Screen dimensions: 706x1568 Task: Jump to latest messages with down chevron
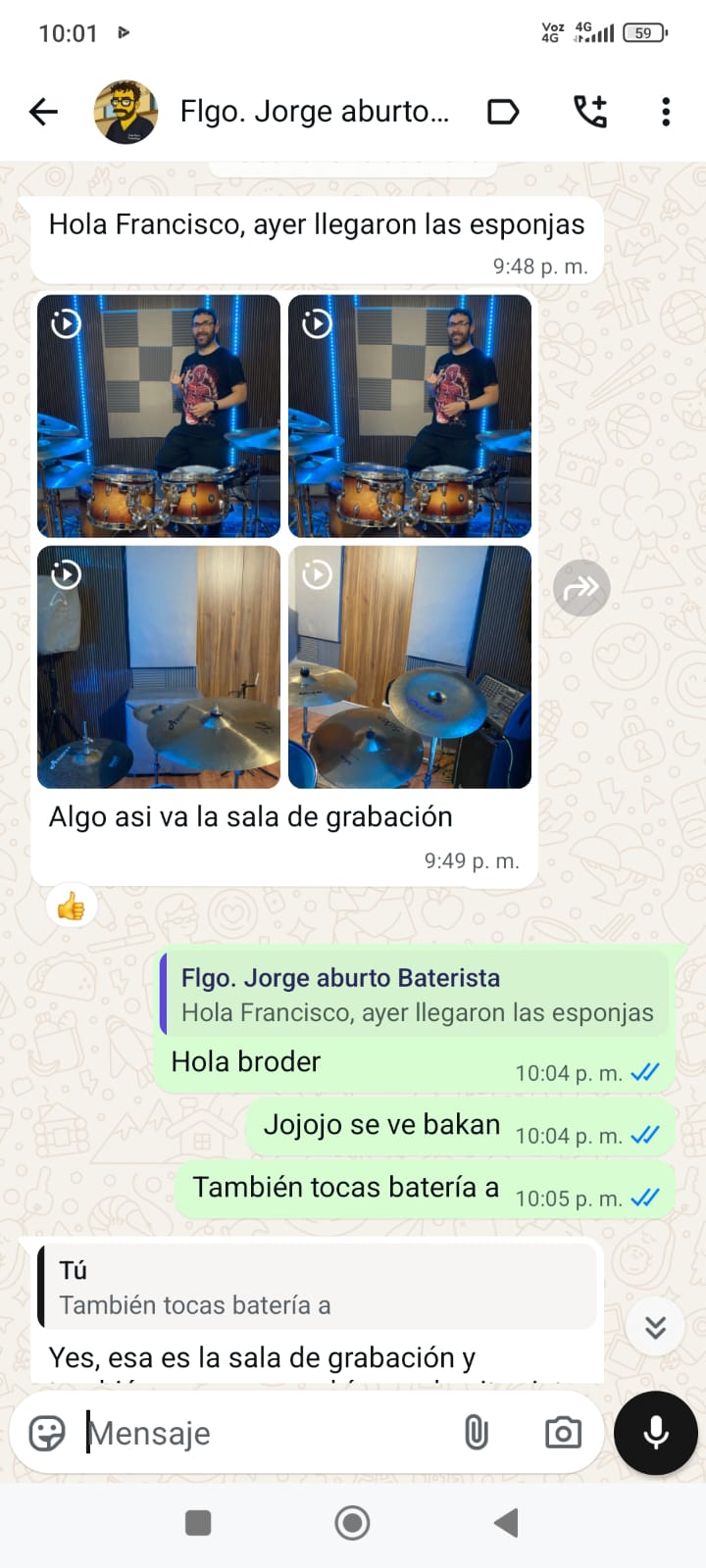[x=655, y=1327]
